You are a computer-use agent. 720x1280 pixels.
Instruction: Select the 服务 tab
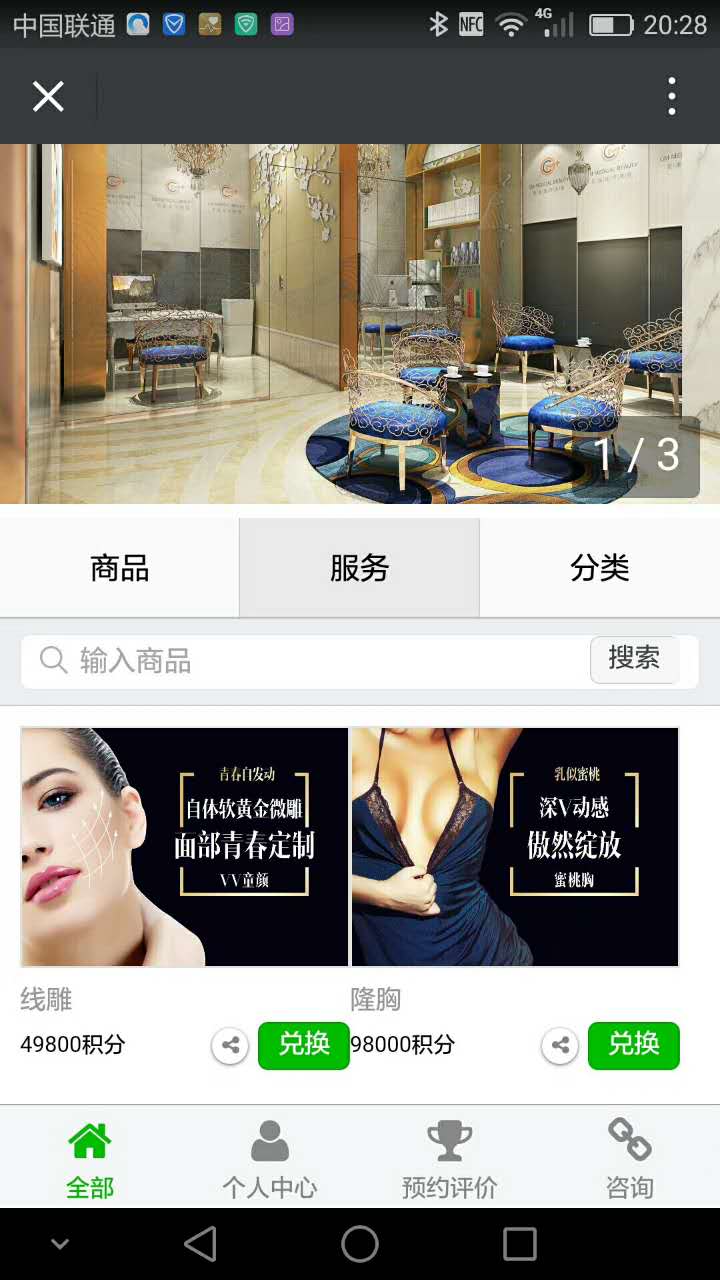pyautogui.click(x=360, y=568)
